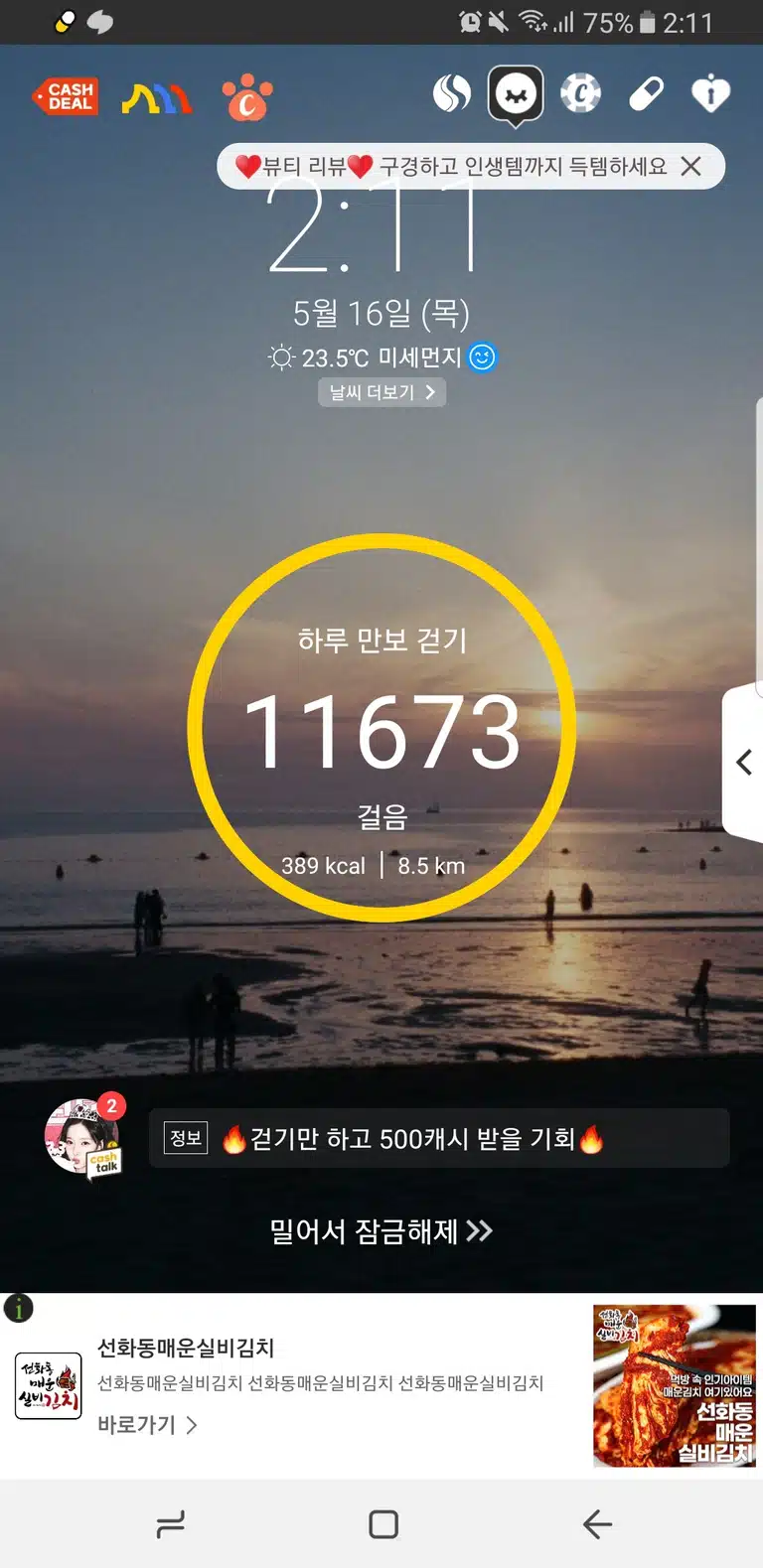The width and height of the screenshot is (763, 1568).
Task: Open the step counter circle
Action: click(x=381, y=729)
